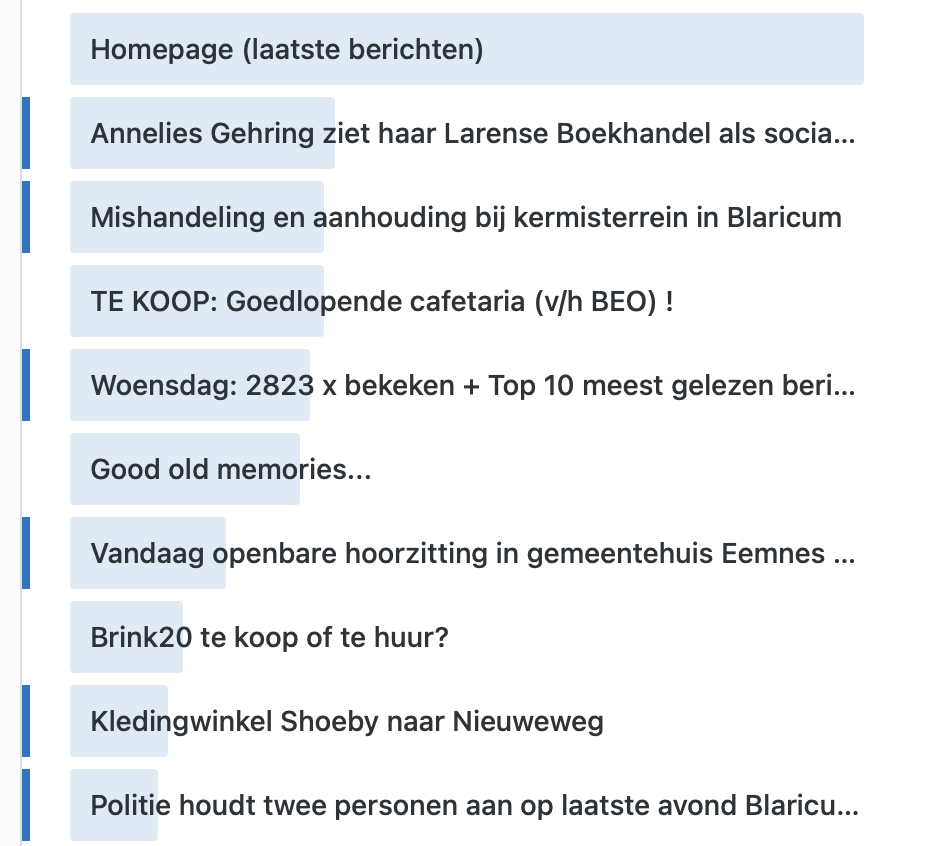Image resolution: width=952 pixels, height=846 pixels.
Task: Open the Annelies Gehring Larense Boekhandel article
Action: (x=466, y=133)
